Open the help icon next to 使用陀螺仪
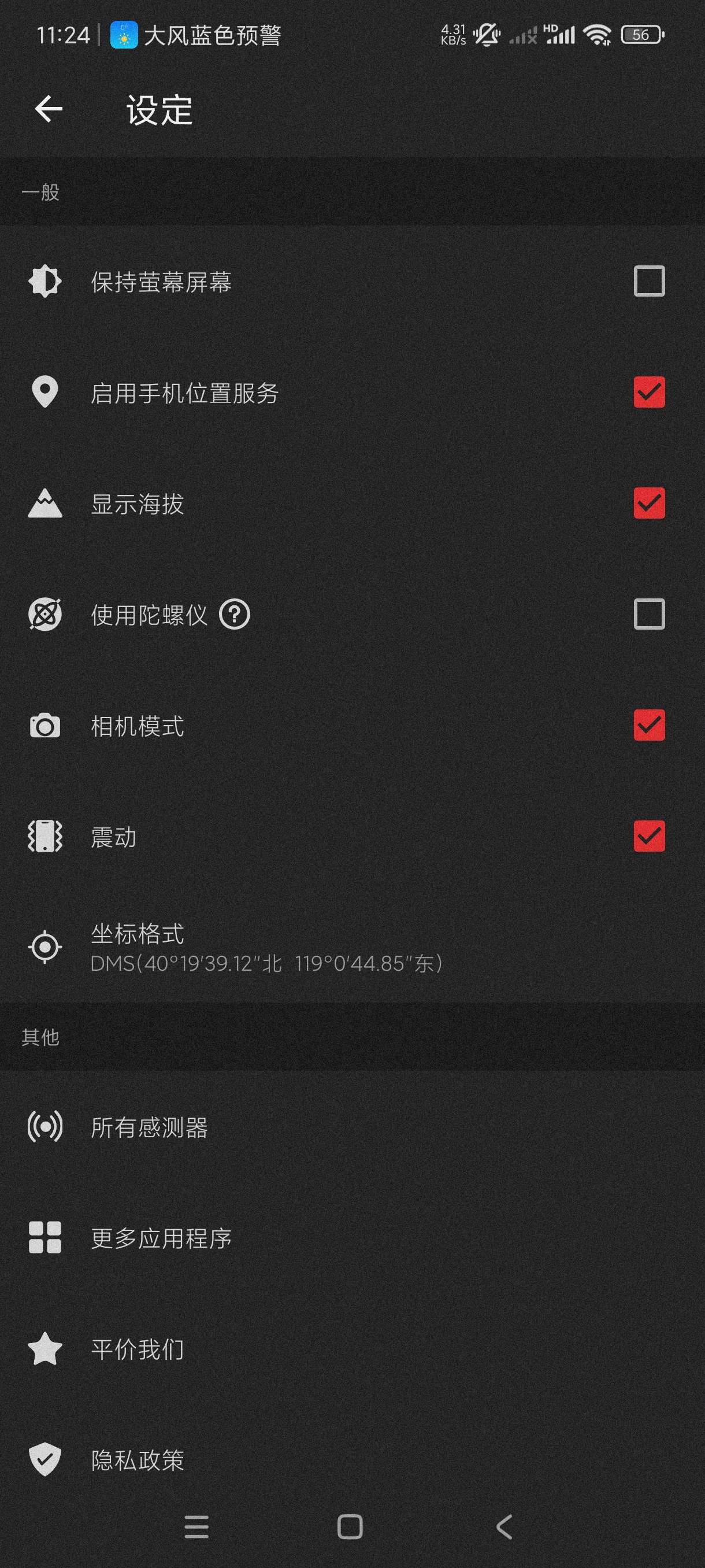Viewport: 705px width, 1568px height. point(235,614)
